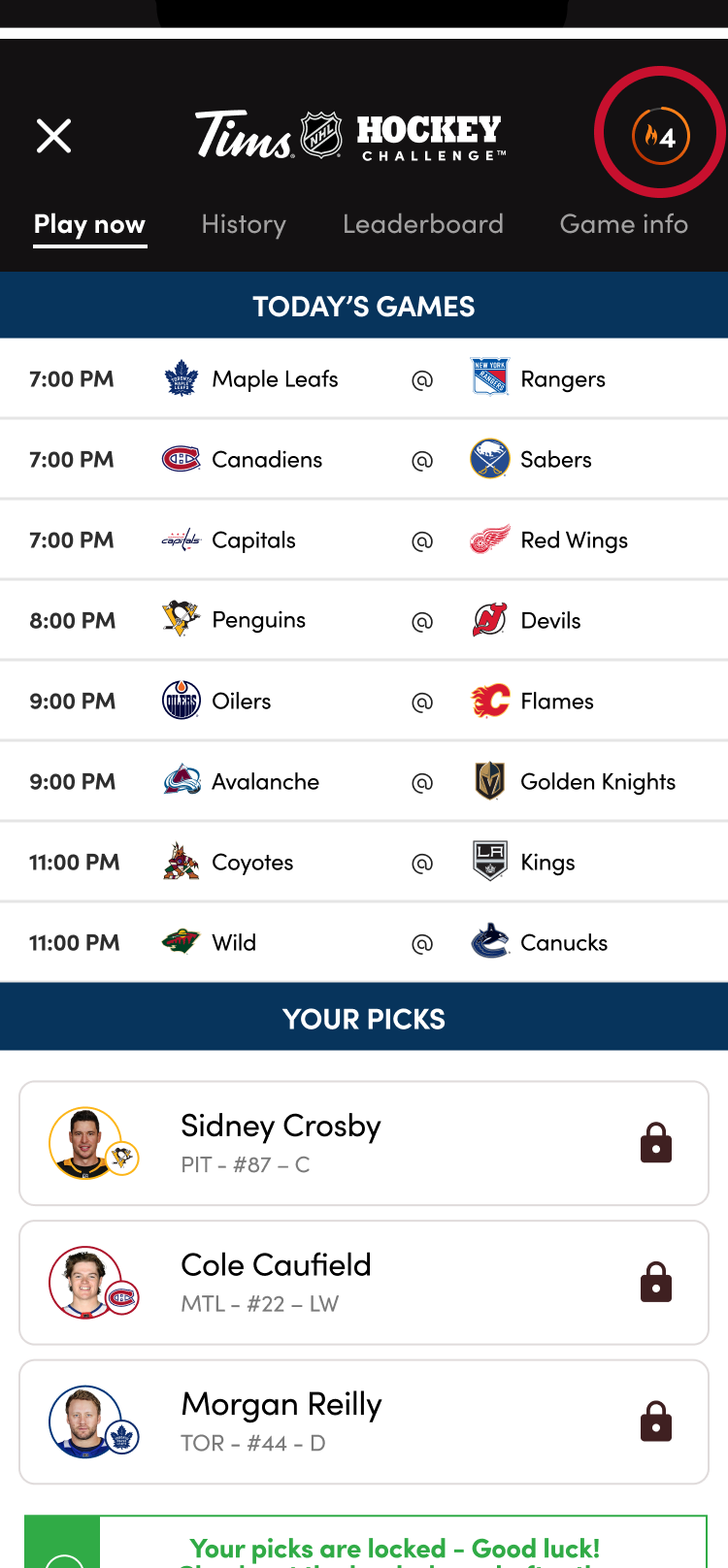Open the streak flame counter
The image size is (728, 1568).
pyautogui.click(x=660, y=136)
